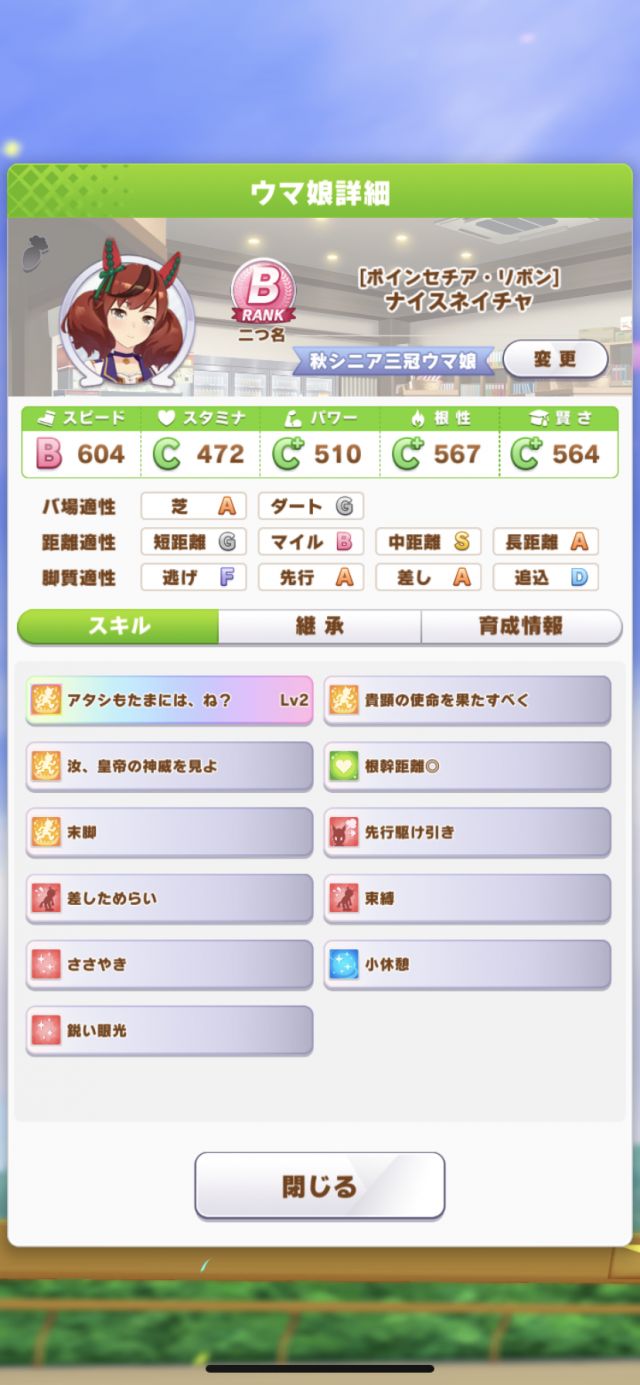Viewport: 640px width, 1385px height.
Task: Open skill アタシもたまには、ね？ details
Action: click(x=169, y=700)
